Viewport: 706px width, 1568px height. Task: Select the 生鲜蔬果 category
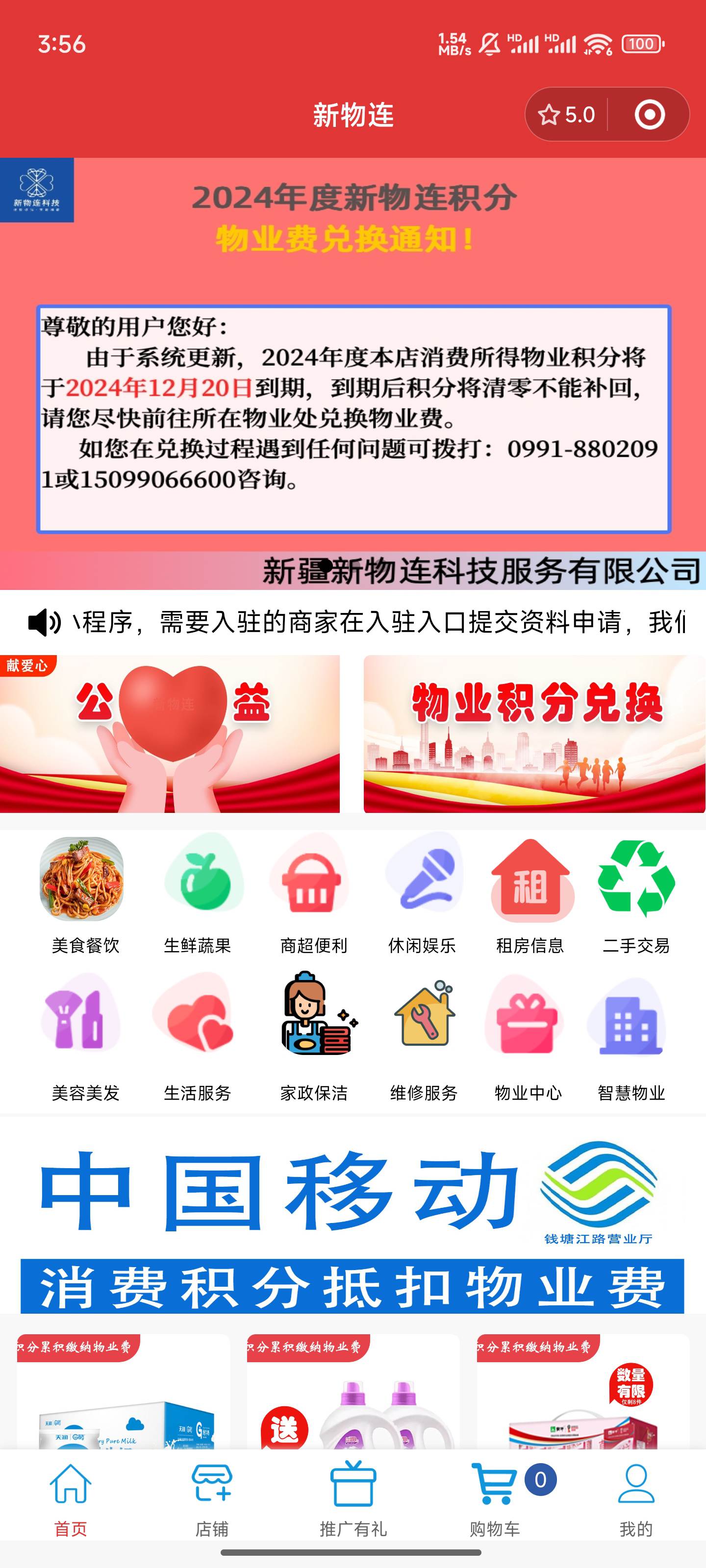click(x=198, y=895)
